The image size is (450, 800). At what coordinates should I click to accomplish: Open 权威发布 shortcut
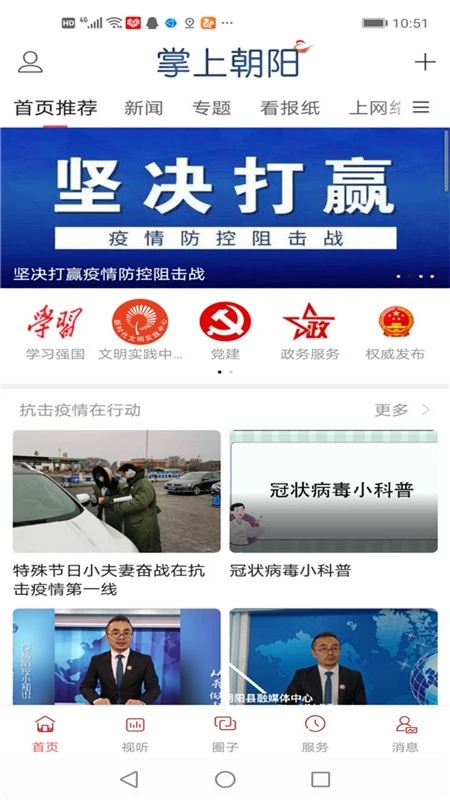point(395,332)
